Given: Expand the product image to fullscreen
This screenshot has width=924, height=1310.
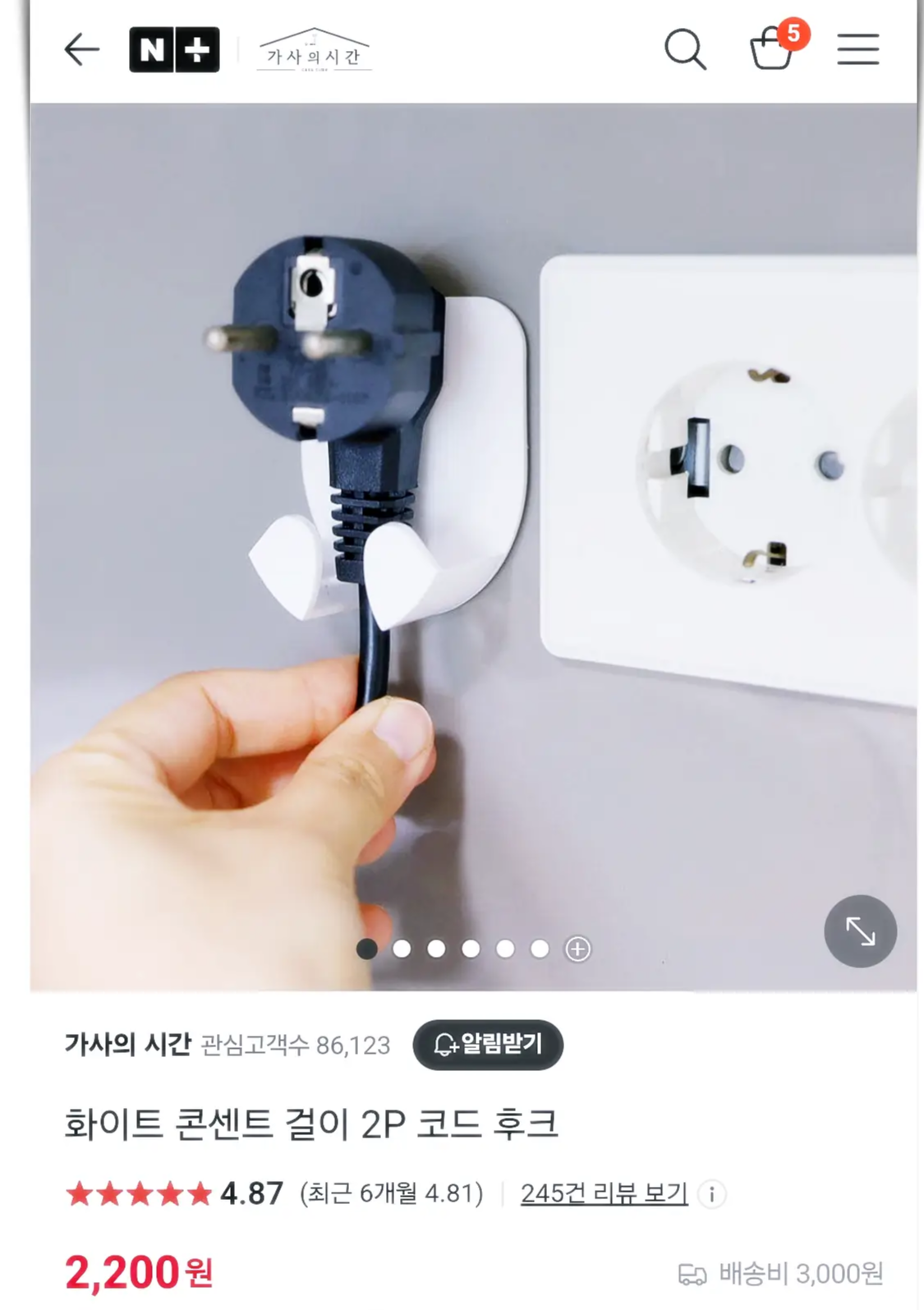Looking at the screenshot, I should [x=859, y=931].
